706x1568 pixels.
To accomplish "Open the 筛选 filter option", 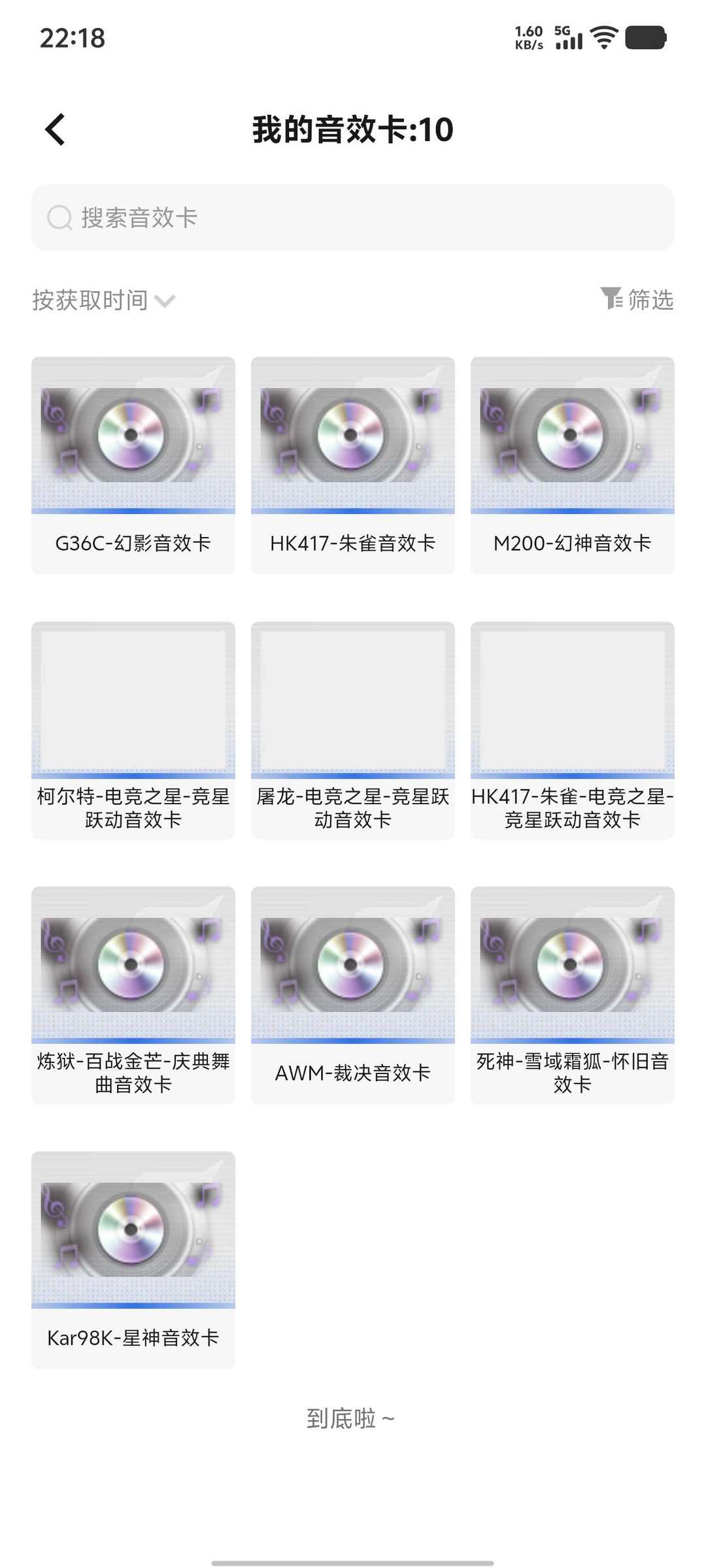I will [x=637, y=299].
